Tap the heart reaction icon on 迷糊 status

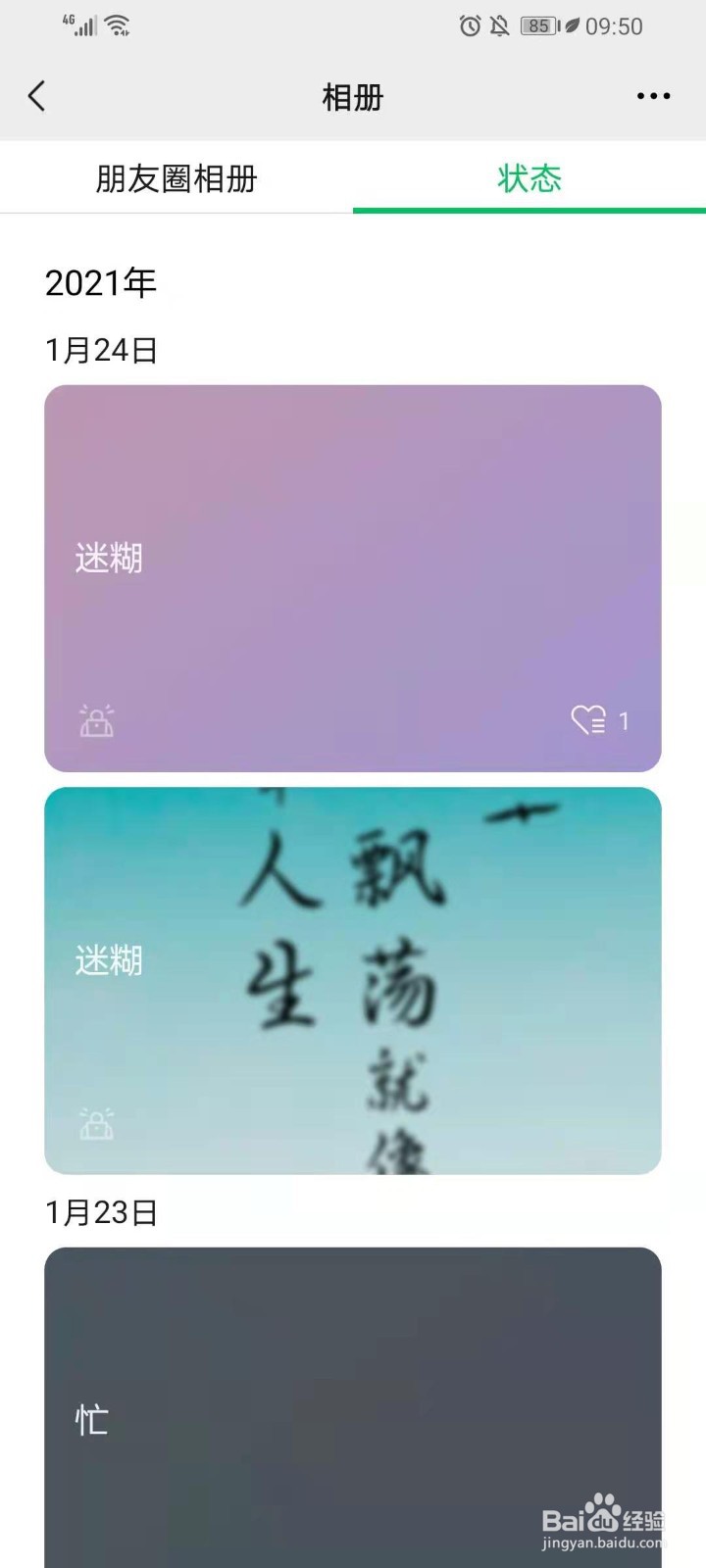click(588, 720)
